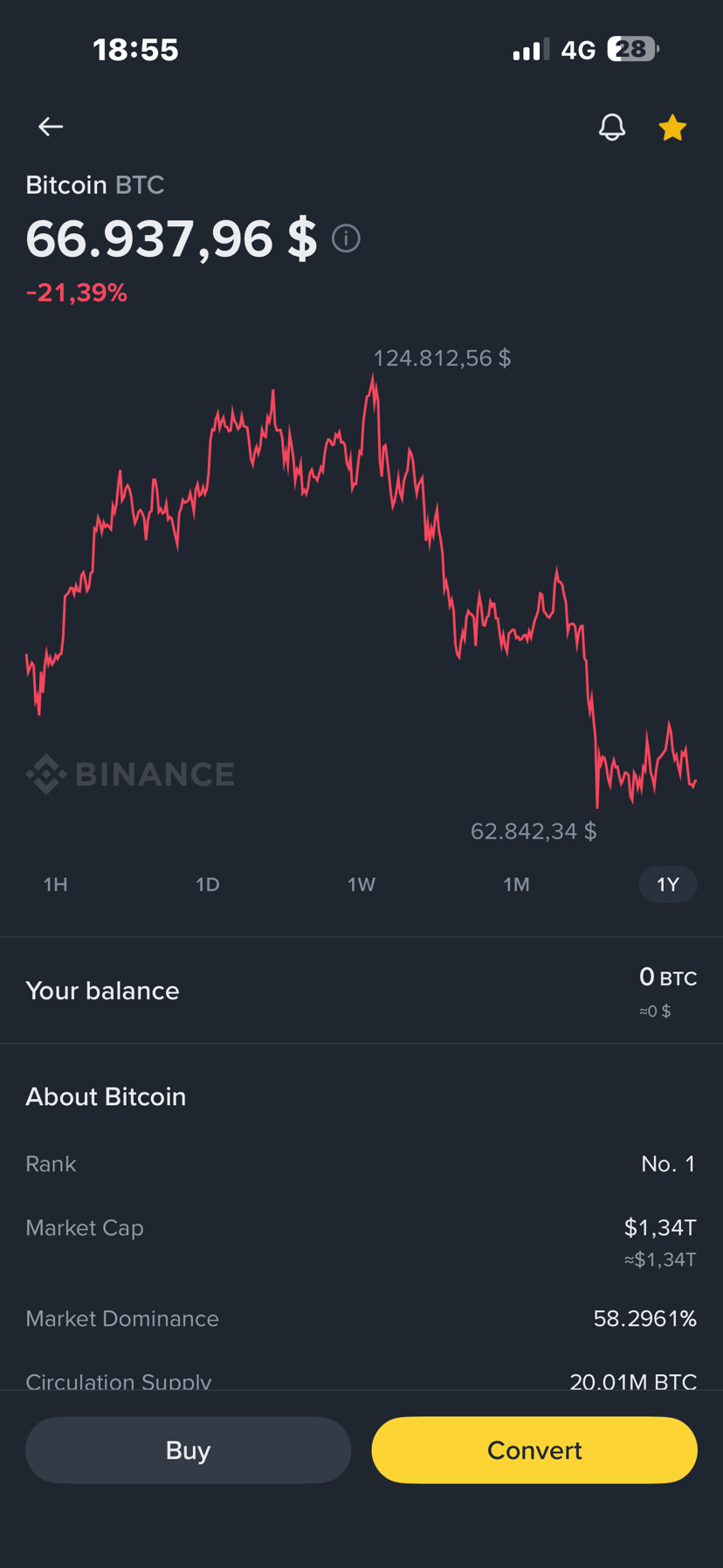Open Convert for Bitcoin
This screenshot has width=723, height=1568.
pos(534,1450)
